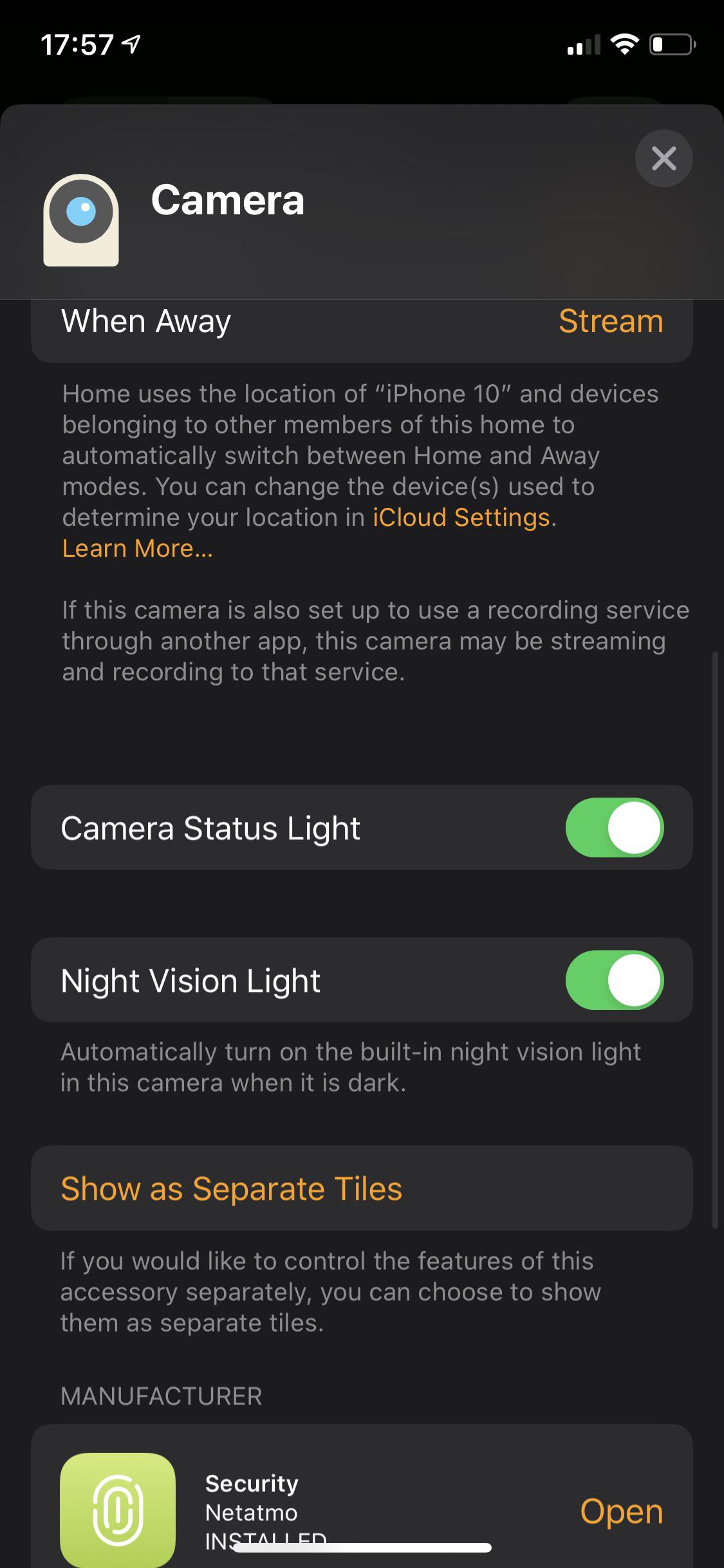The image size is (724, 1568).
Task: Open the Netatmo Security app
Action: [621, 1511]
